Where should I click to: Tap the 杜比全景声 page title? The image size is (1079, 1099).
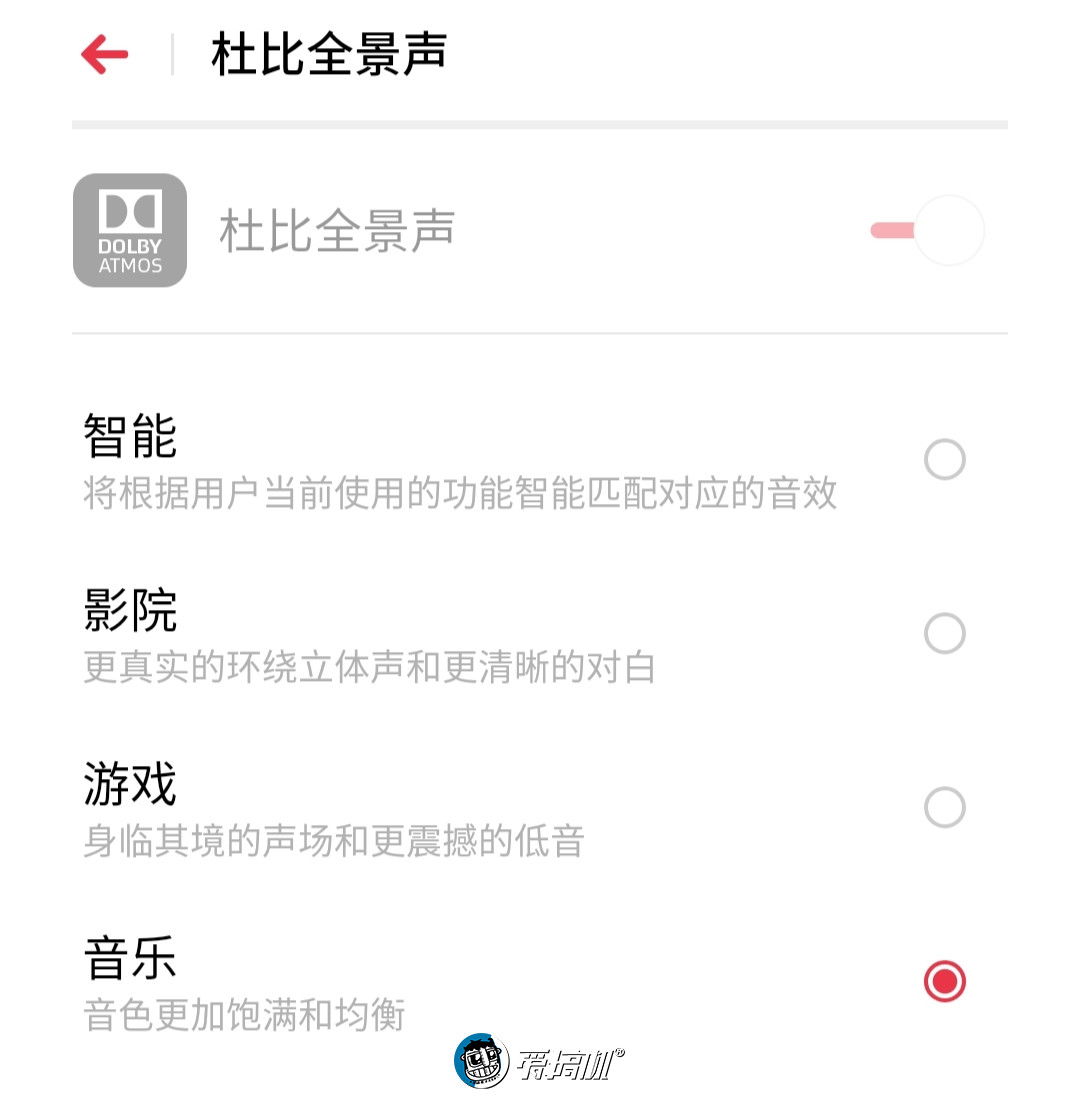pos(327,55)
